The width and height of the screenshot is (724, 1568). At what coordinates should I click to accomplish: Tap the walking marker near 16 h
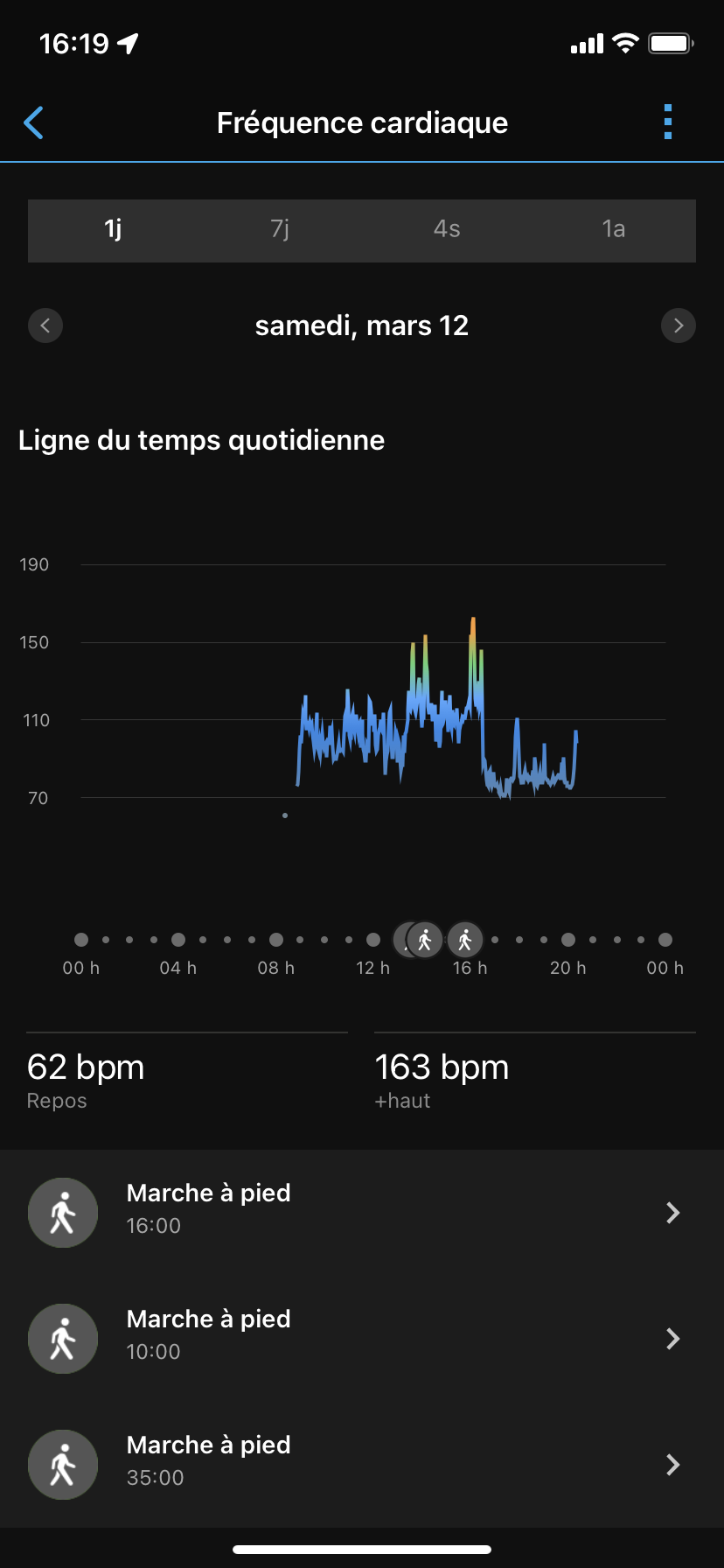(465, 941)
